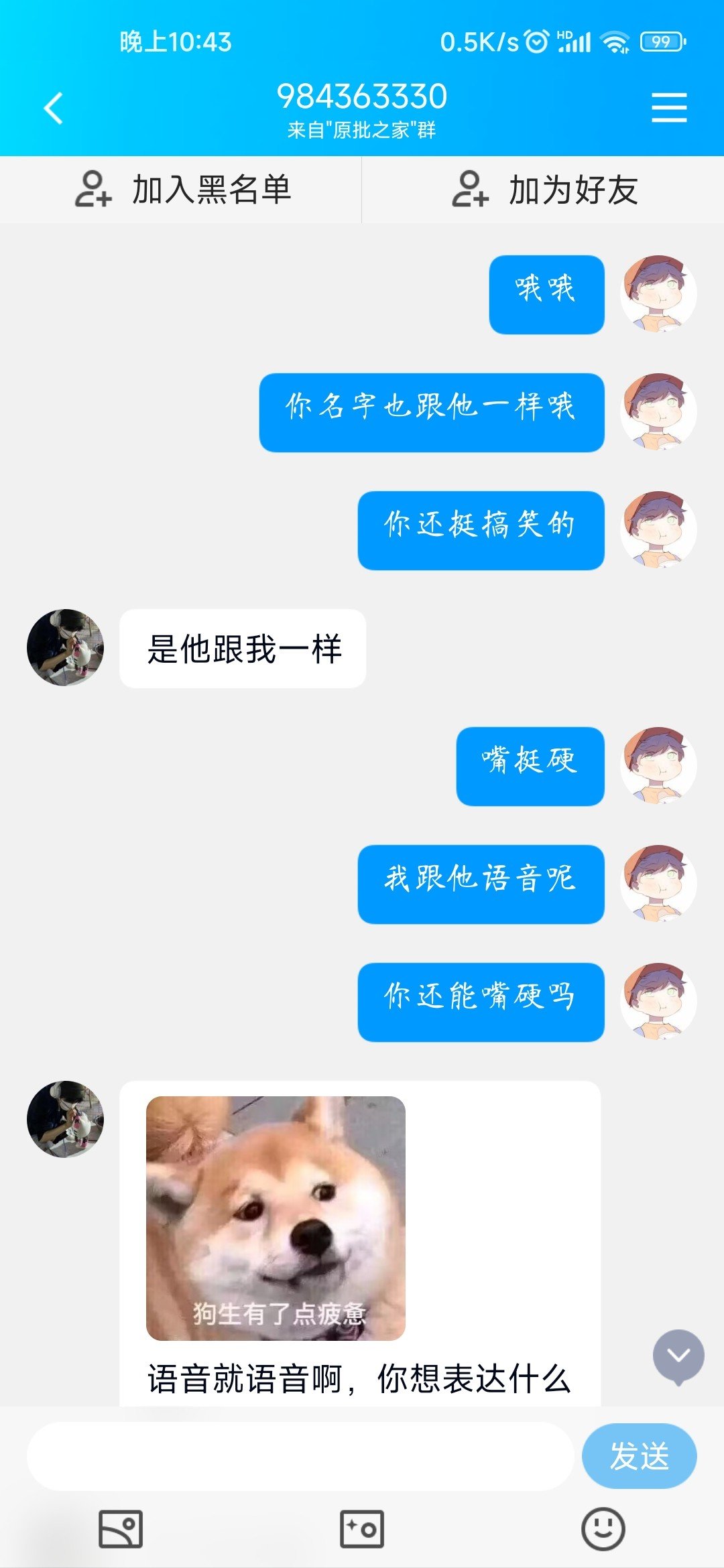The image size is (724, 1568).
Task: Open the Shiba dog meme image
Action: [276, 1218]
